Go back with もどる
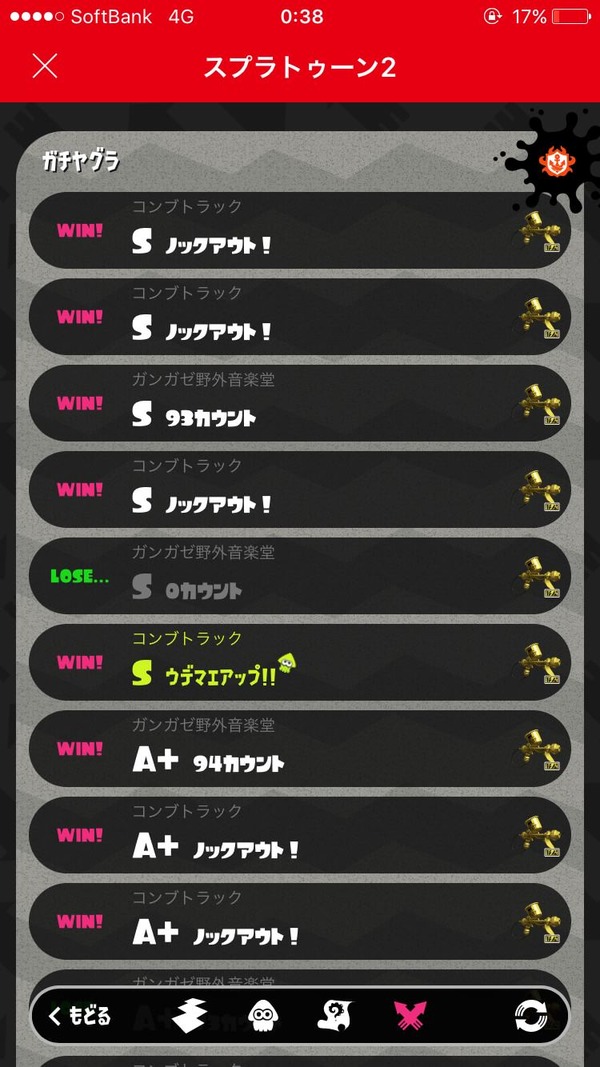Viewport: 600px width, 1067px height. (80, 1017)
